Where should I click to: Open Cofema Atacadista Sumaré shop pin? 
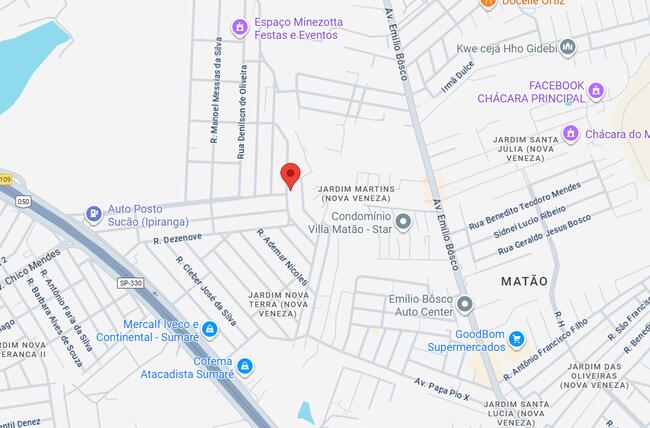click(245, 367)
